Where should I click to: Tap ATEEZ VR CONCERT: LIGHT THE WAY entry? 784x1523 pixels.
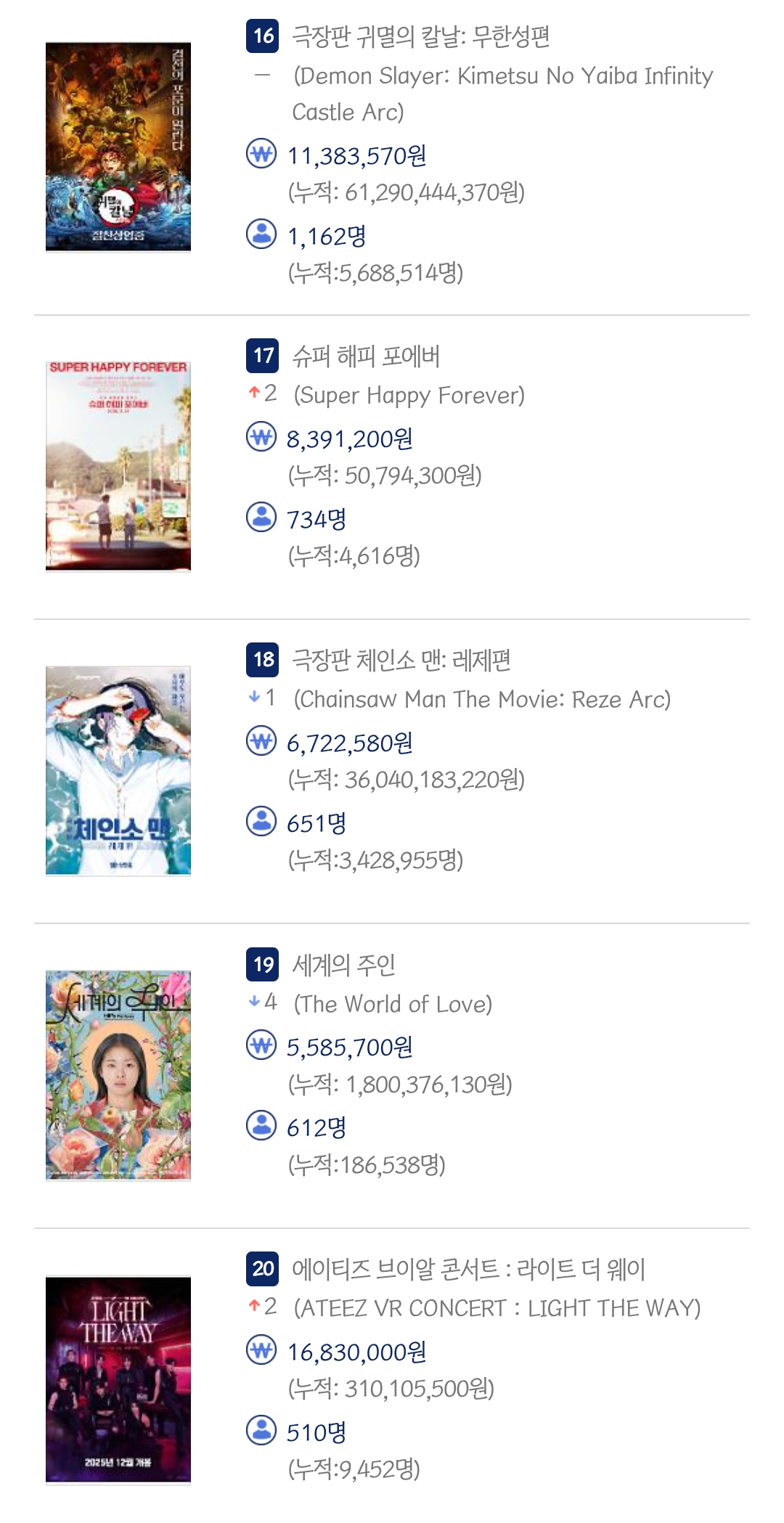pos(468,1269)
